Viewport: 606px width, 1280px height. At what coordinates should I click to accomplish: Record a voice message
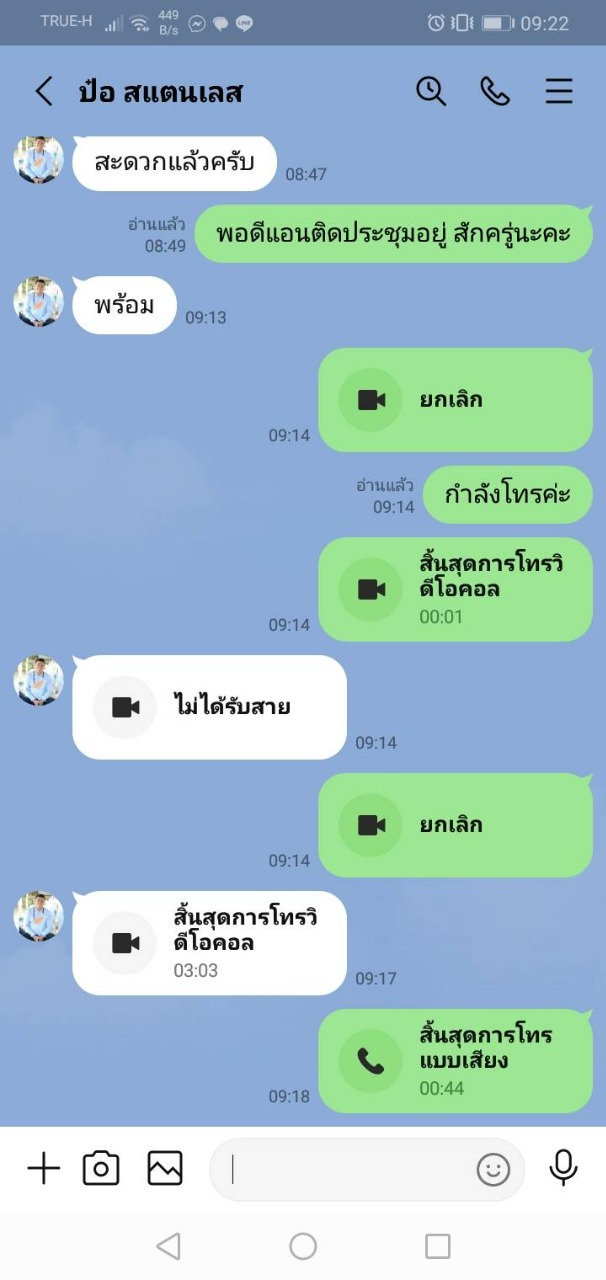[x=563, y=1168]
